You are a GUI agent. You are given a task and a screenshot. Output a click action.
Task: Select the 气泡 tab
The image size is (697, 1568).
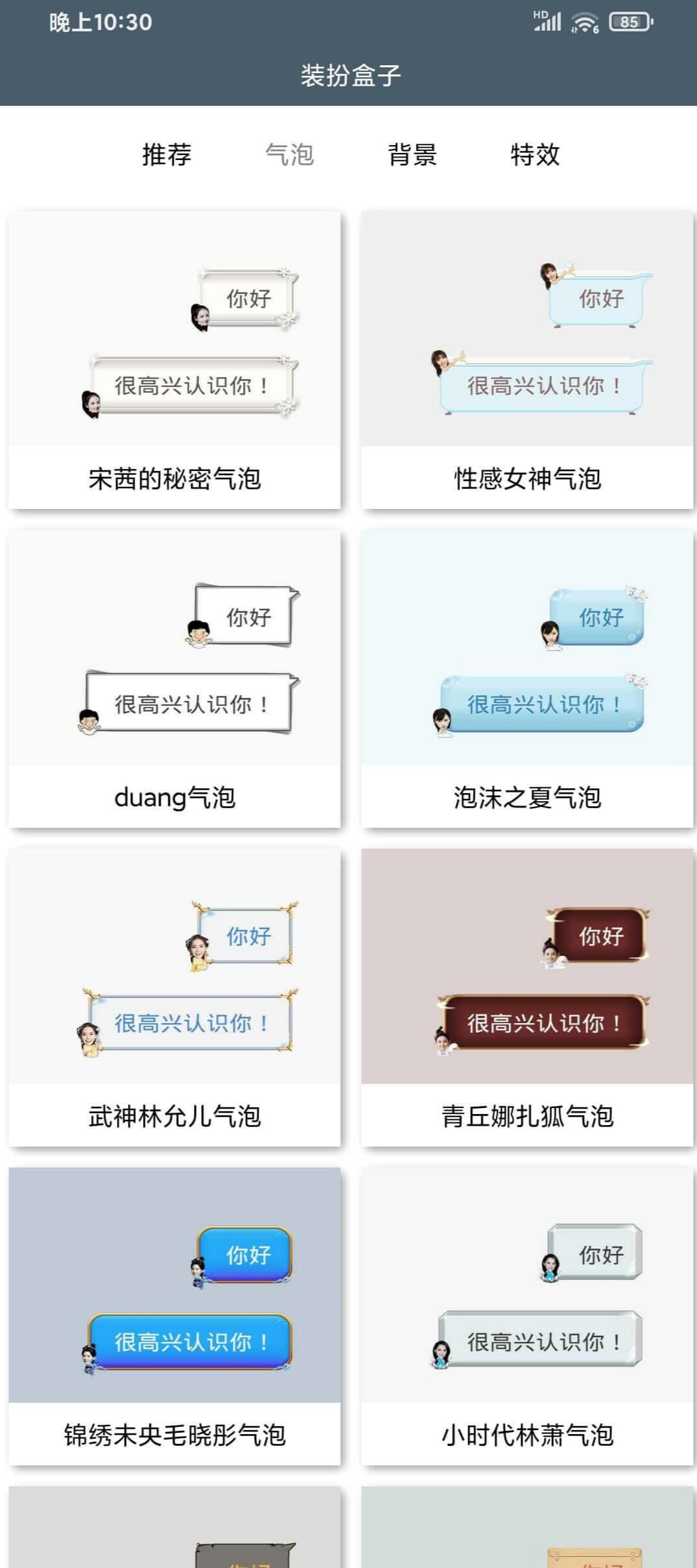click(x=289, y=155)
